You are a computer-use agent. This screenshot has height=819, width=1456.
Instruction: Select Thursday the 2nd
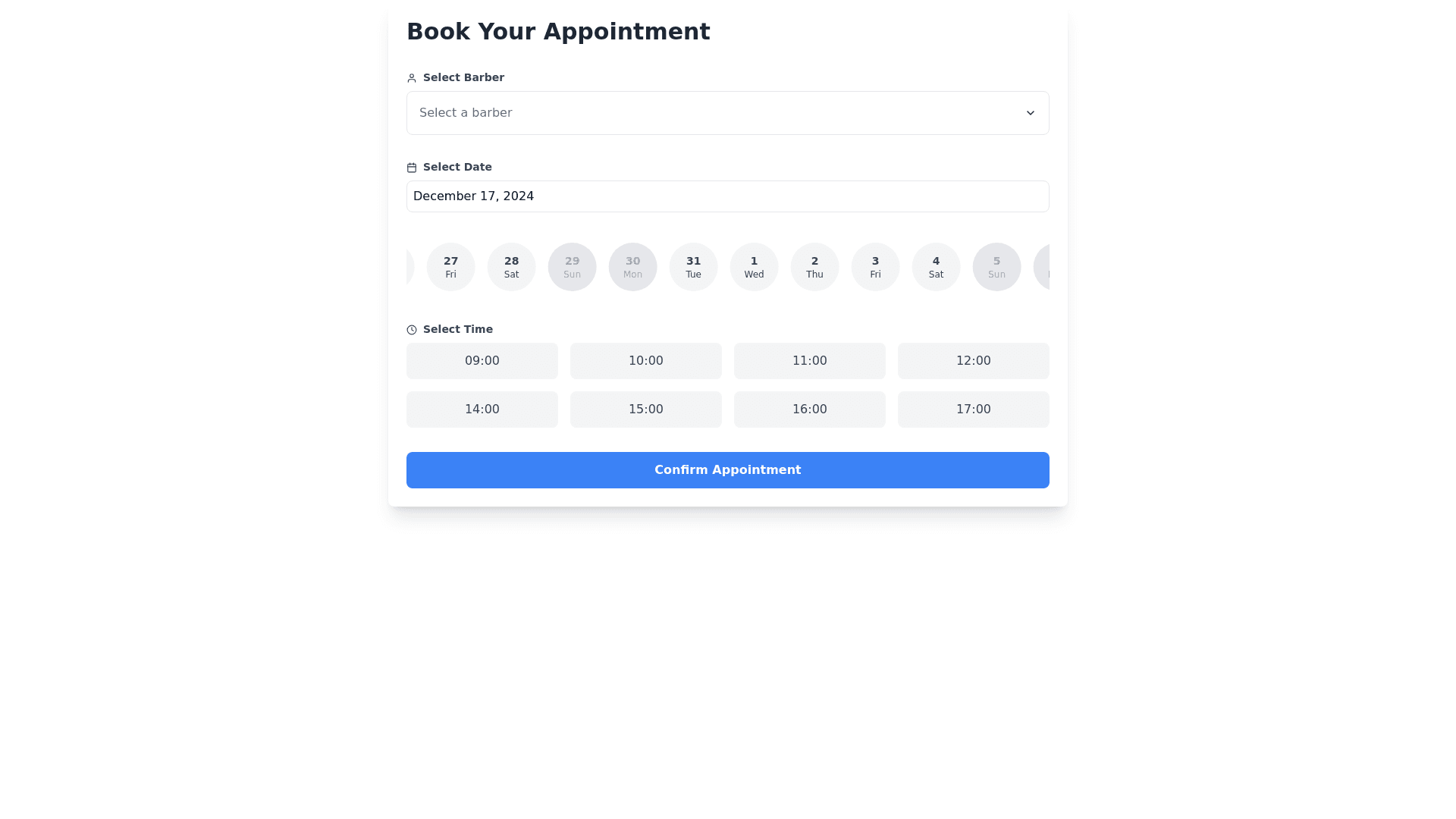pyautogui.click(x=815, y=267)
